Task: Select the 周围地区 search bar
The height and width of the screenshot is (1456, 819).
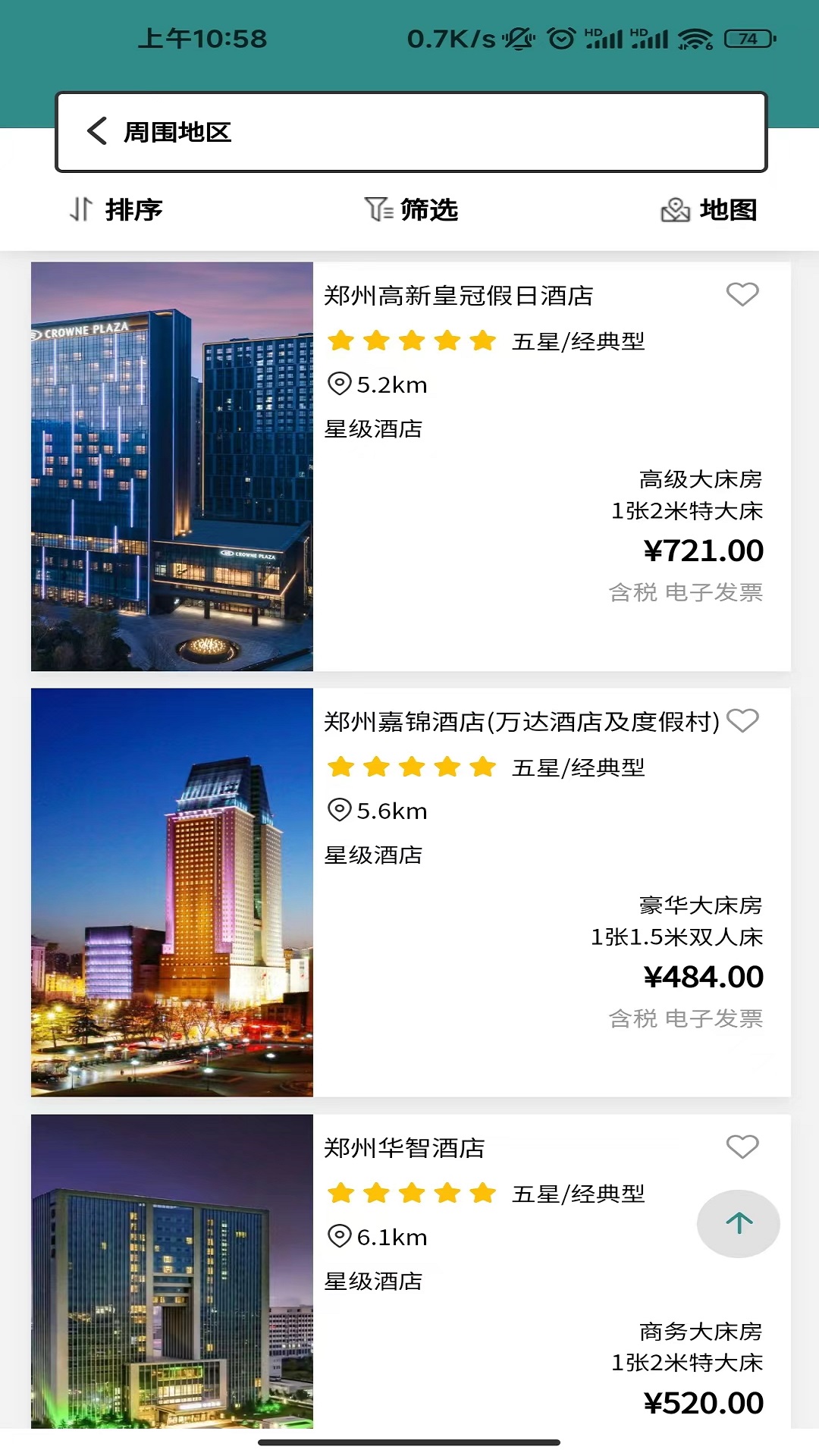Action: tap(409, 132)
